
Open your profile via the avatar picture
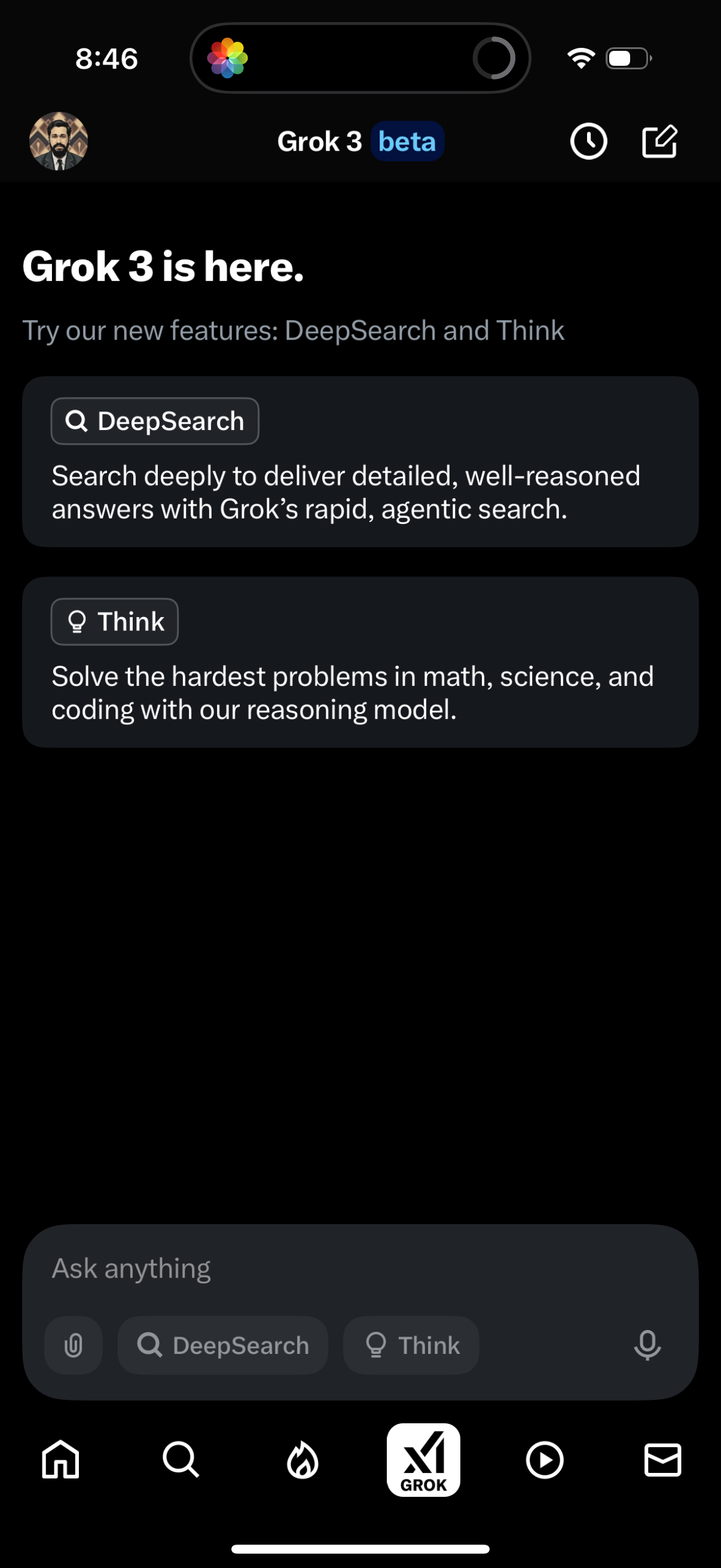pyautogui.click(x=59, y=141)
